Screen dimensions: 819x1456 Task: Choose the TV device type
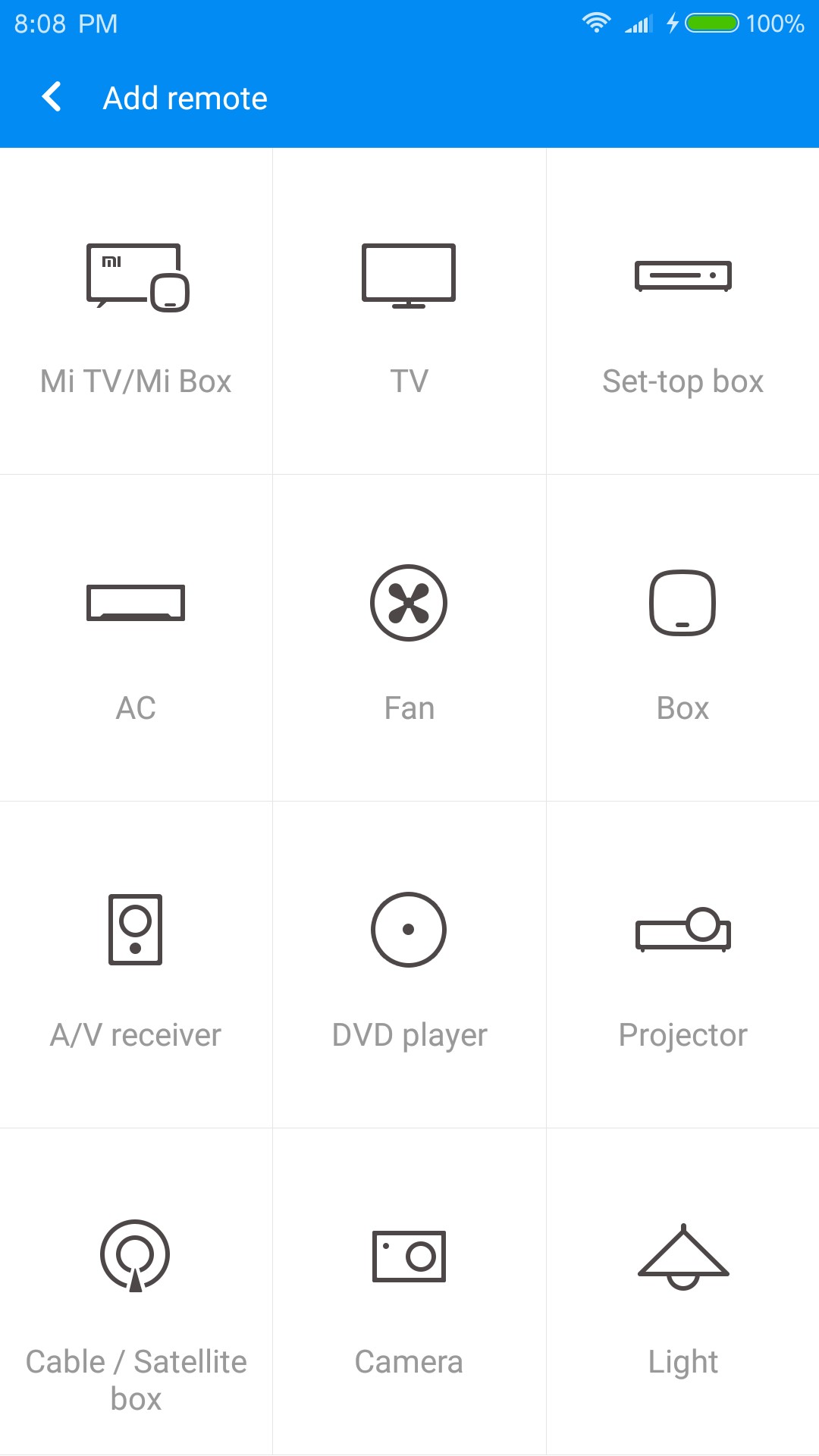tap(409, 311)
